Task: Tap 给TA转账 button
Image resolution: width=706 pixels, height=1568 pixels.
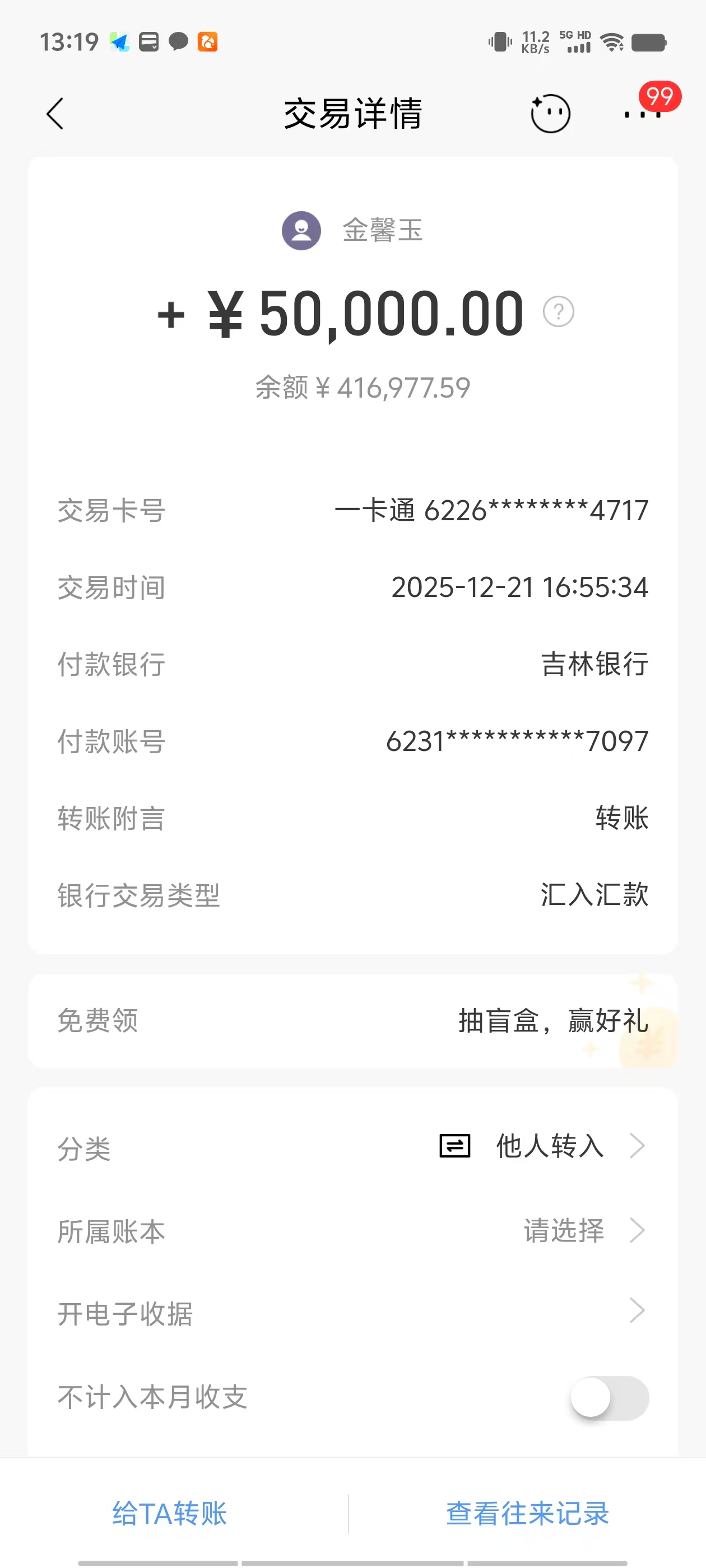Action: 170,1513
